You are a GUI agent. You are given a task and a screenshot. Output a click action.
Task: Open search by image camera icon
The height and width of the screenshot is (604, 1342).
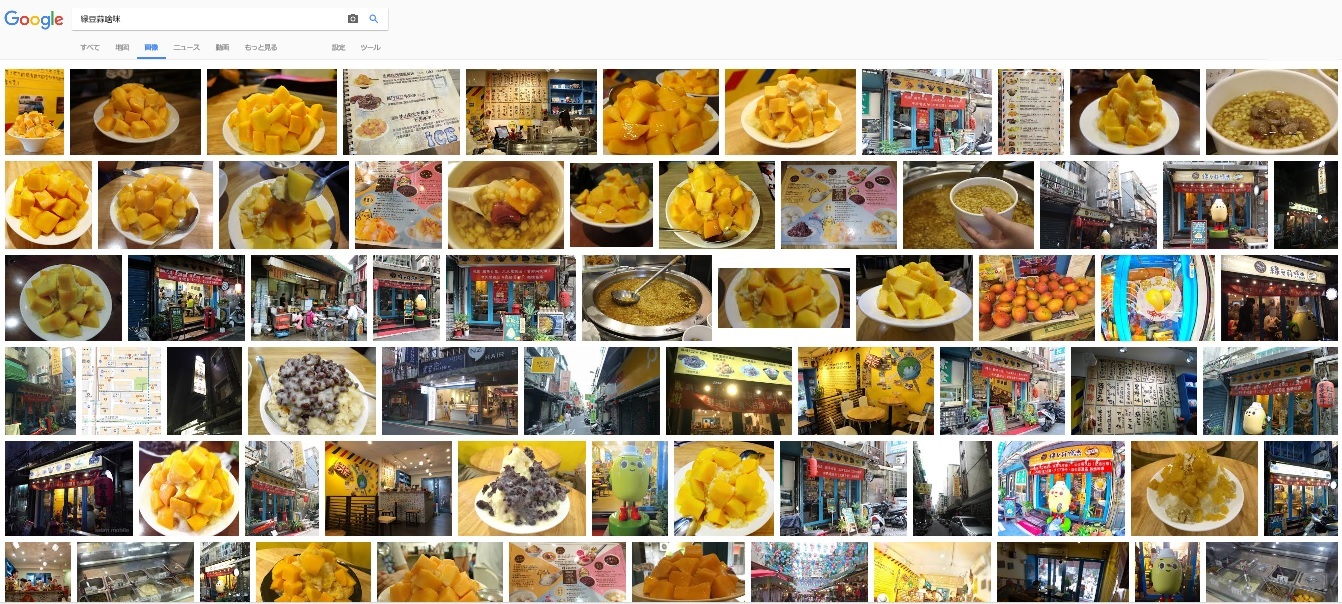(352, 19)
